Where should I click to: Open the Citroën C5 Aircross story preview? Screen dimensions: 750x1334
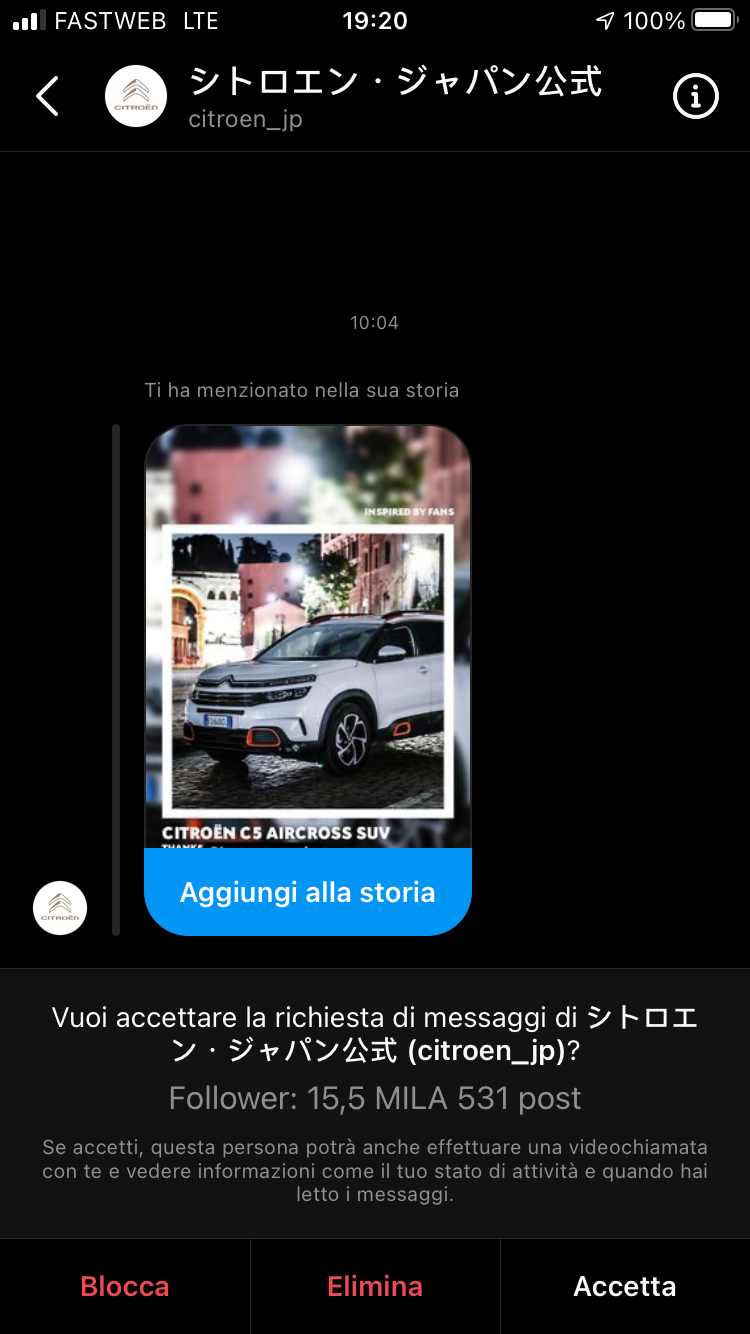coord(308,637)
